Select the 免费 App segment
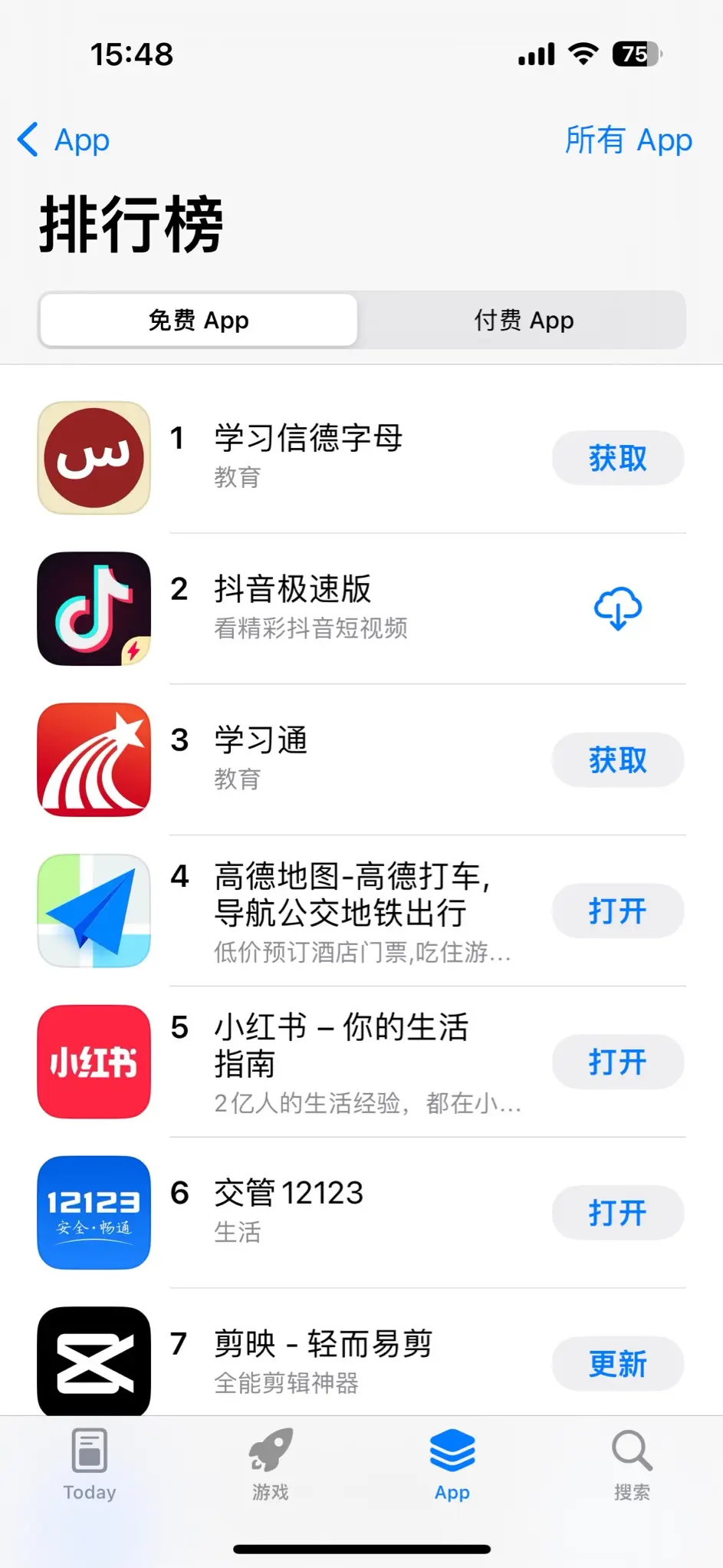This screenshot has height=1568, width=723. (199, 320)
